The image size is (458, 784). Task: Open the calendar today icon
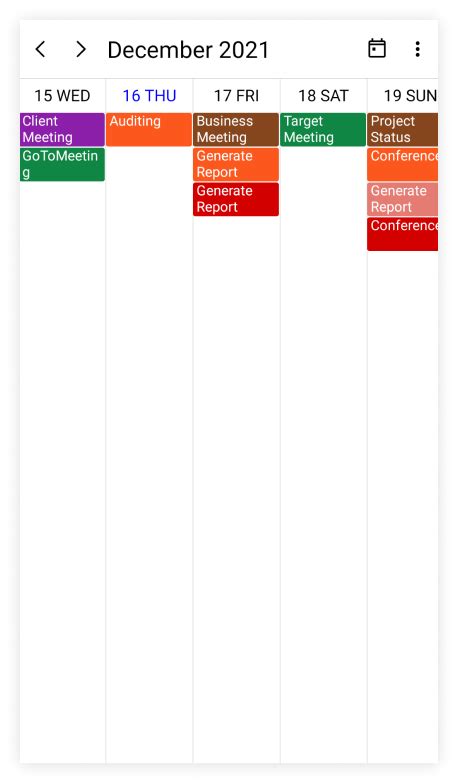(x=377, y=49)
